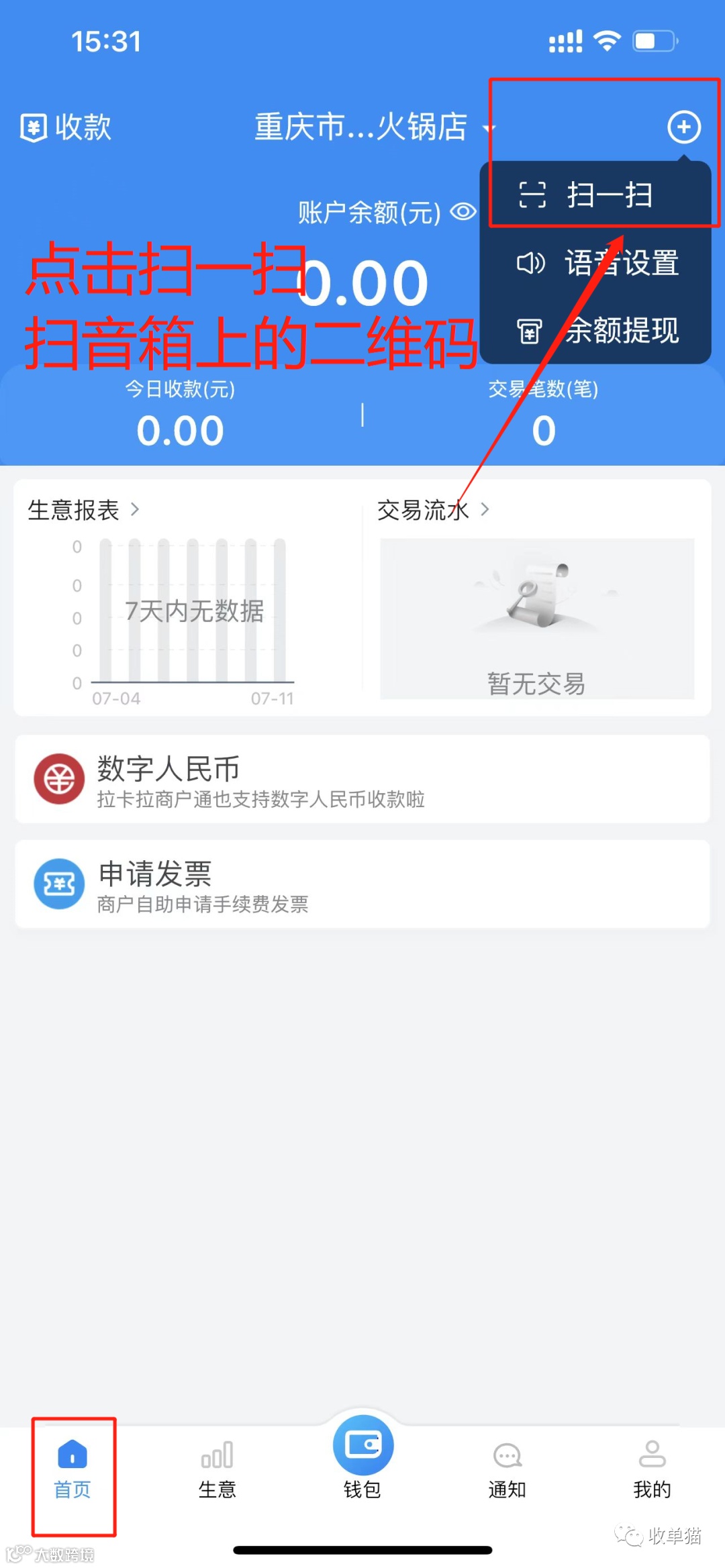Image resolution: width=725 pixels, height=1568 pixels.
Task: Open 语音设置 from the popup menu
Action: click(x=597, y=262)
